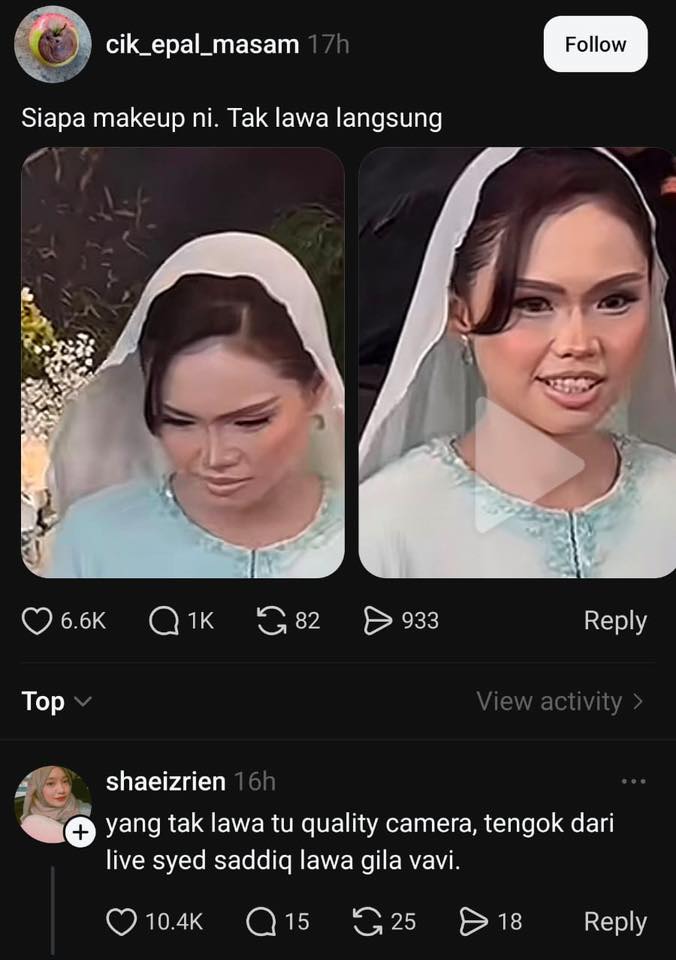Open more options on shaeizrien's reply
The image size is (676, 960).
click(x=633, y=781)
